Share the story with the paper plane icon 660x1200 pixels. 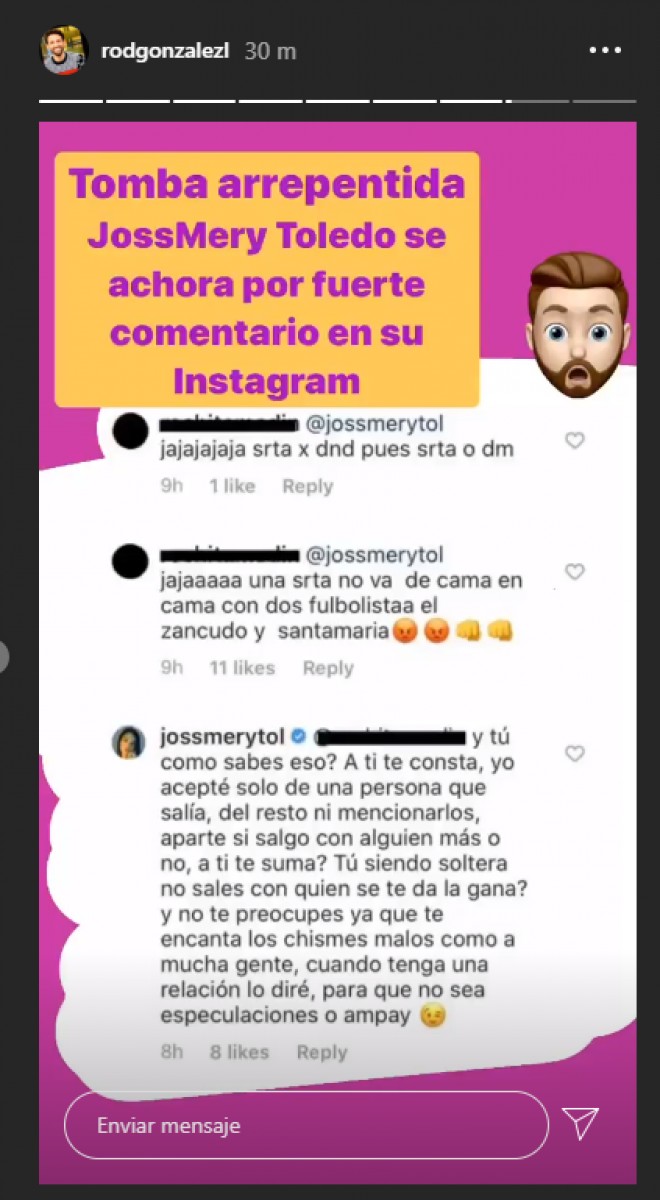(x=580, y=1125)
